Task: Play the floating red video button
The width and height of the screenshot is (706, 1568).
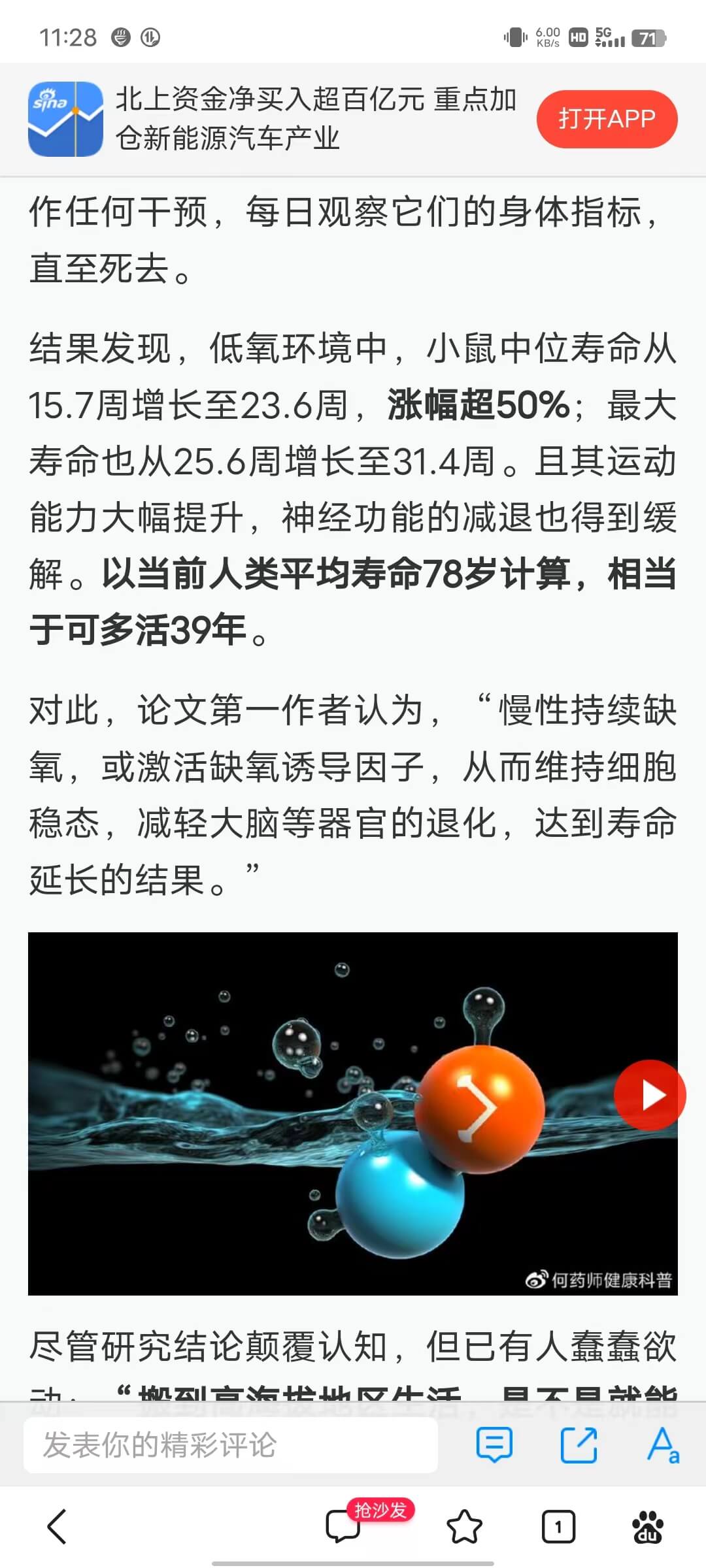Action: point(649,1095)
